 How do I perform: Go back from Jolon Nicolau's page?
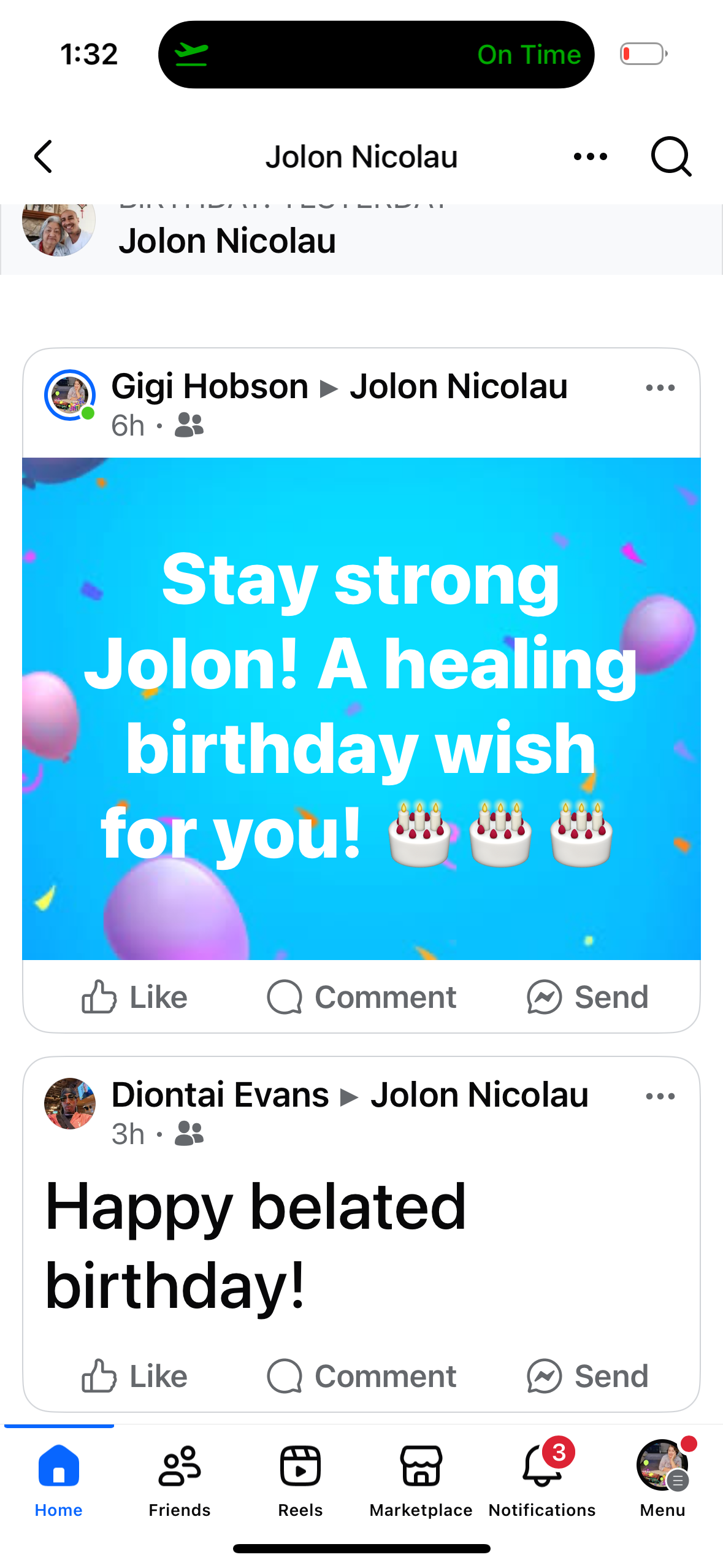click(x=43, y=157)
